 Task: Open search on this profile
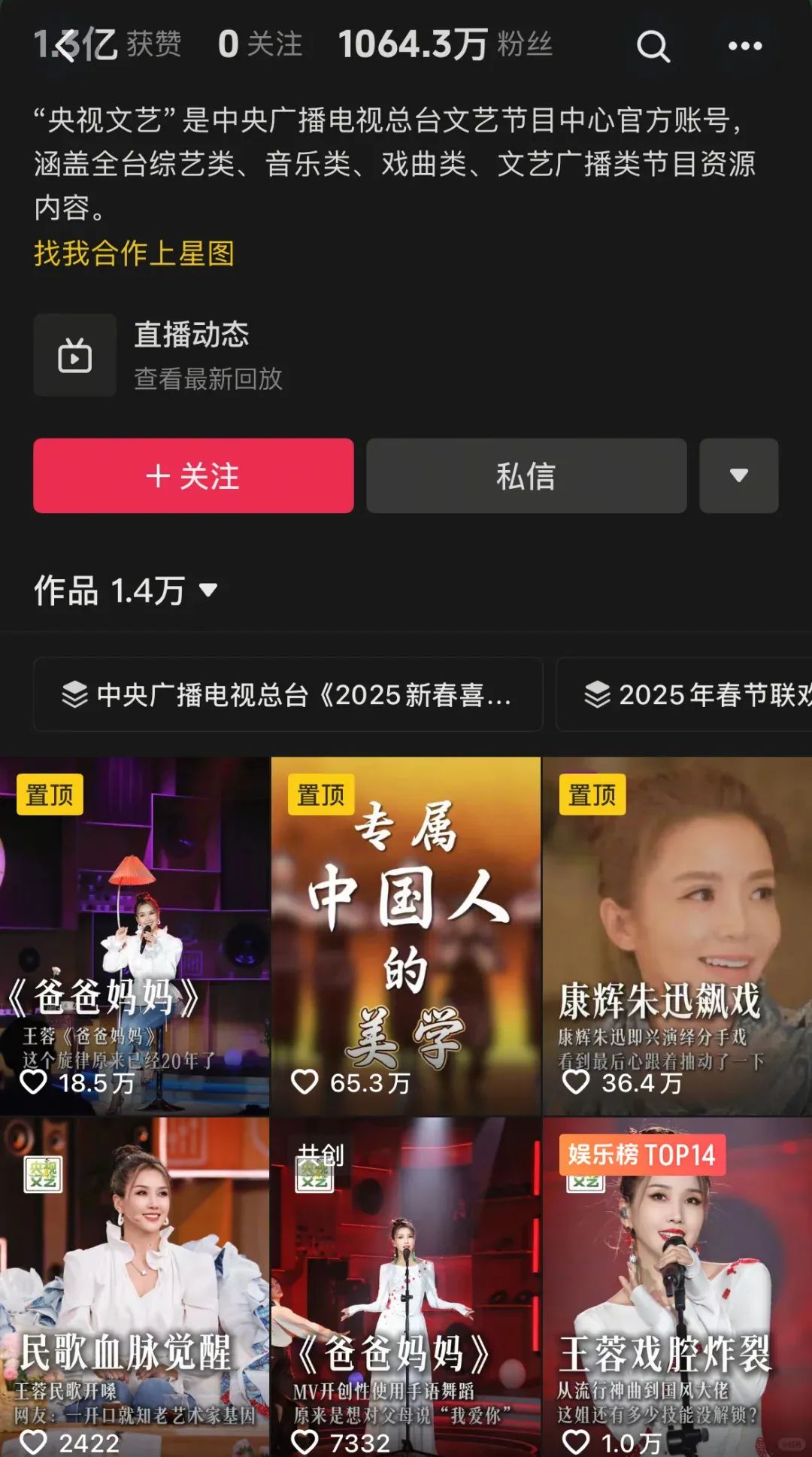pos(653,47)
